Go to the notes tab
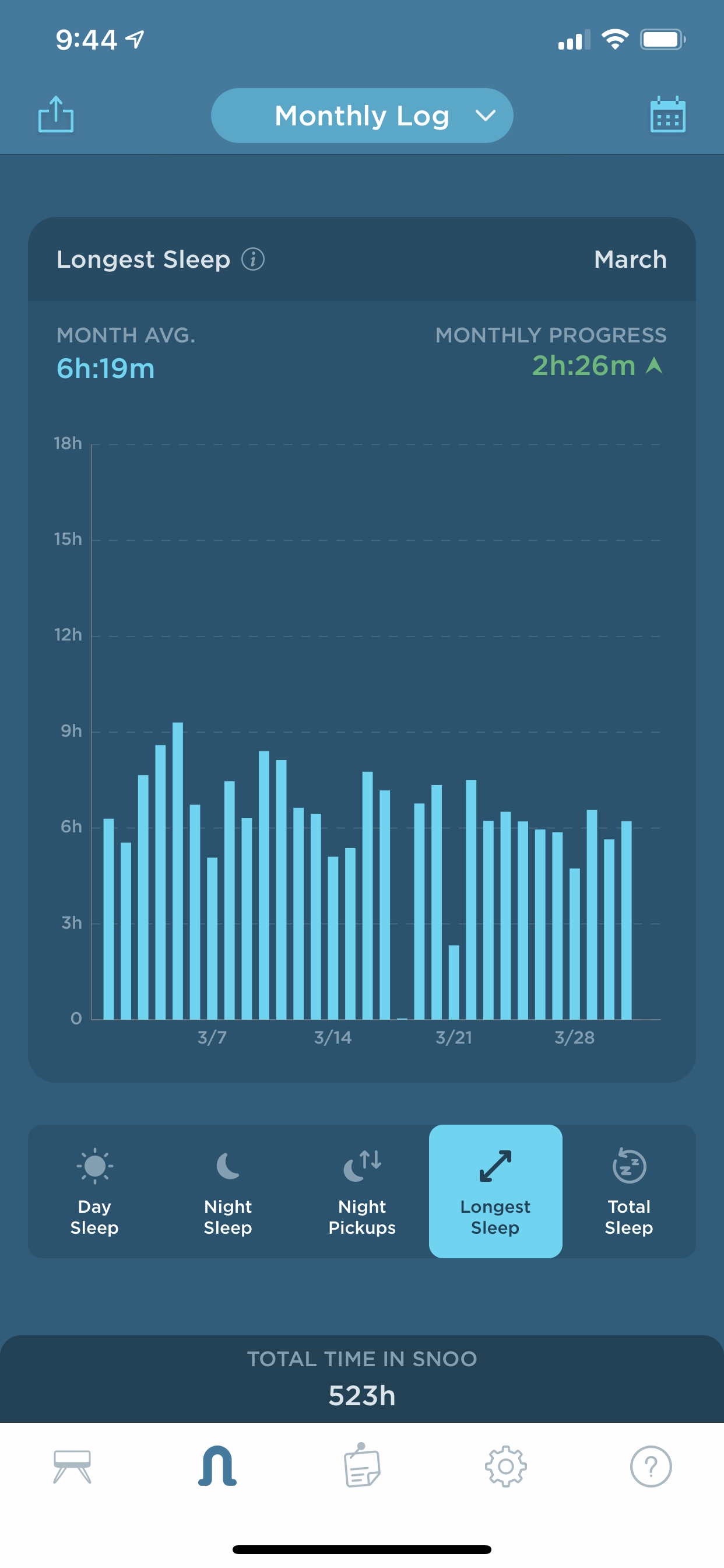The image size is (724, 1568). (362, 1466)
